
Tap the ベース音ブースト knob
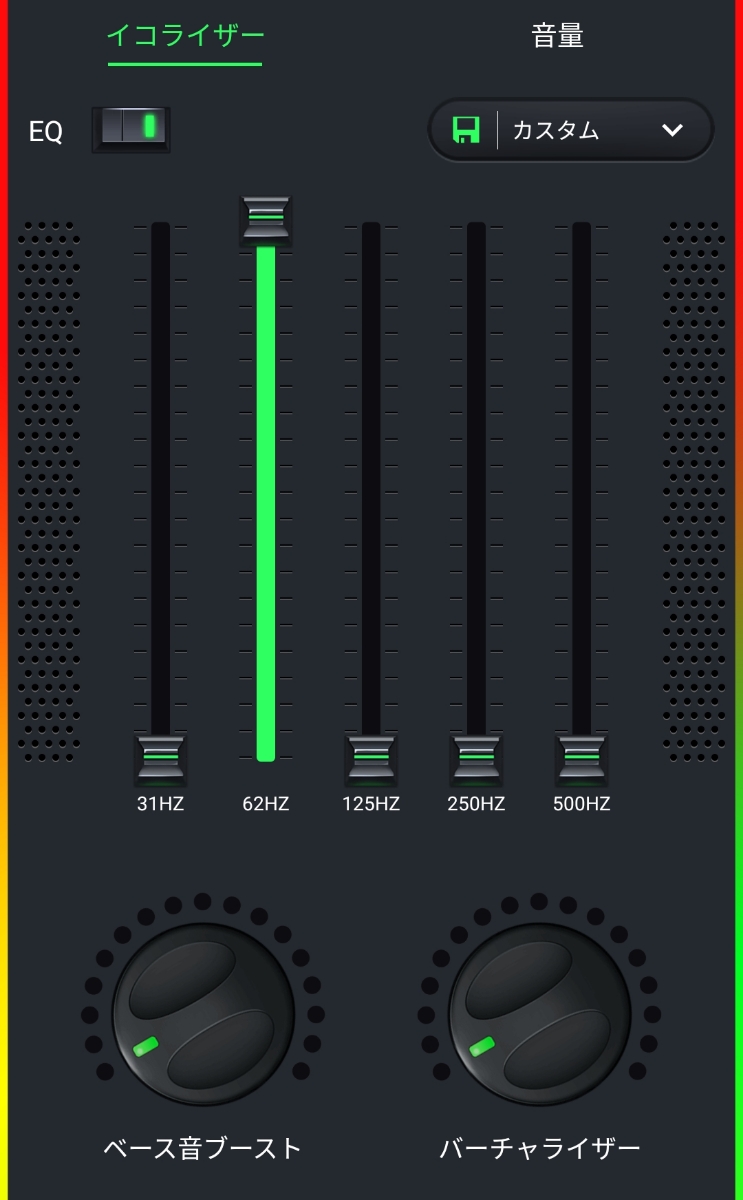coord(203,1013)
